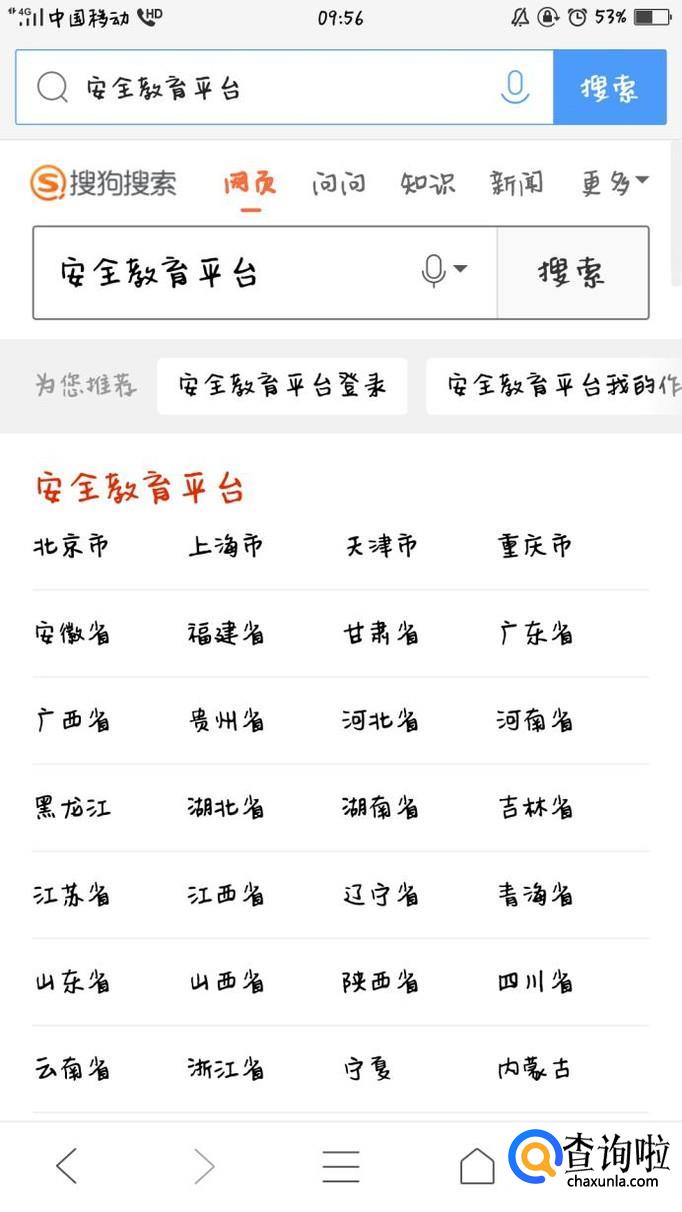Select 浙江省 province link
This screenshot has width=682, height=1212.
click(226, 1069)
